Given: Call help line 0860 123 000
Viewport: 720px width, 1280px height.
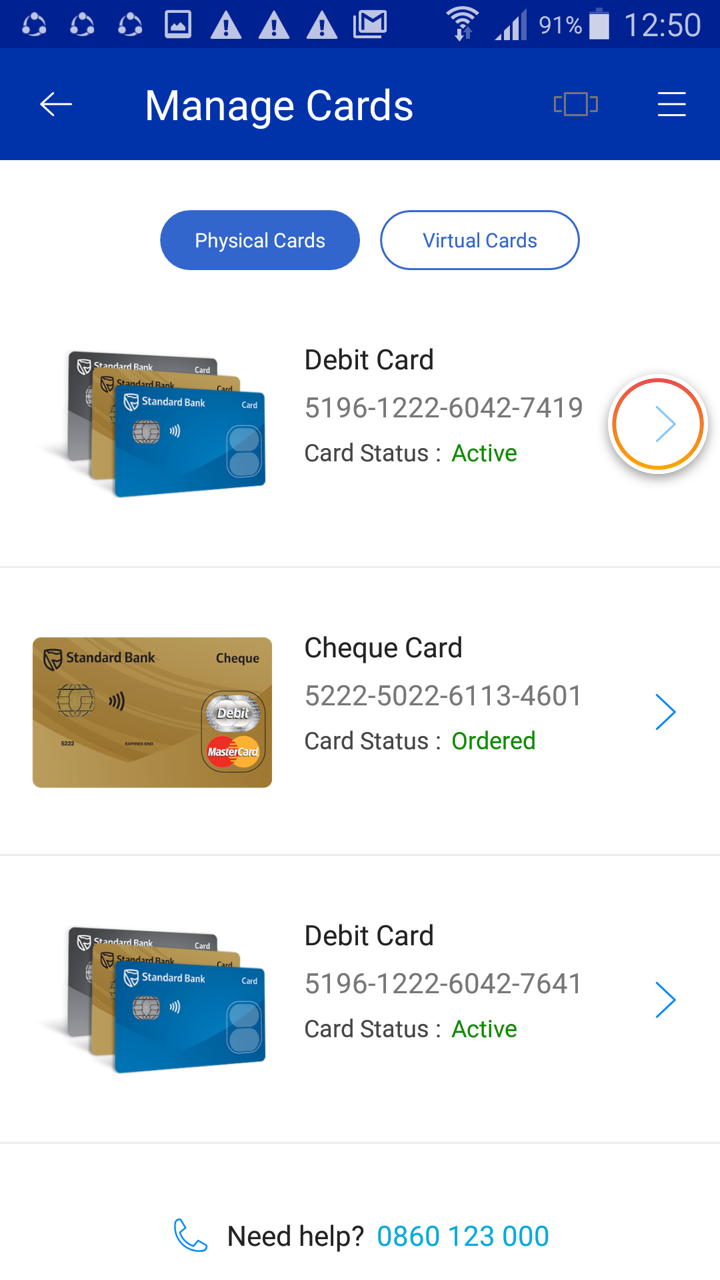Looking at the screenshot, I should 462,1236.
